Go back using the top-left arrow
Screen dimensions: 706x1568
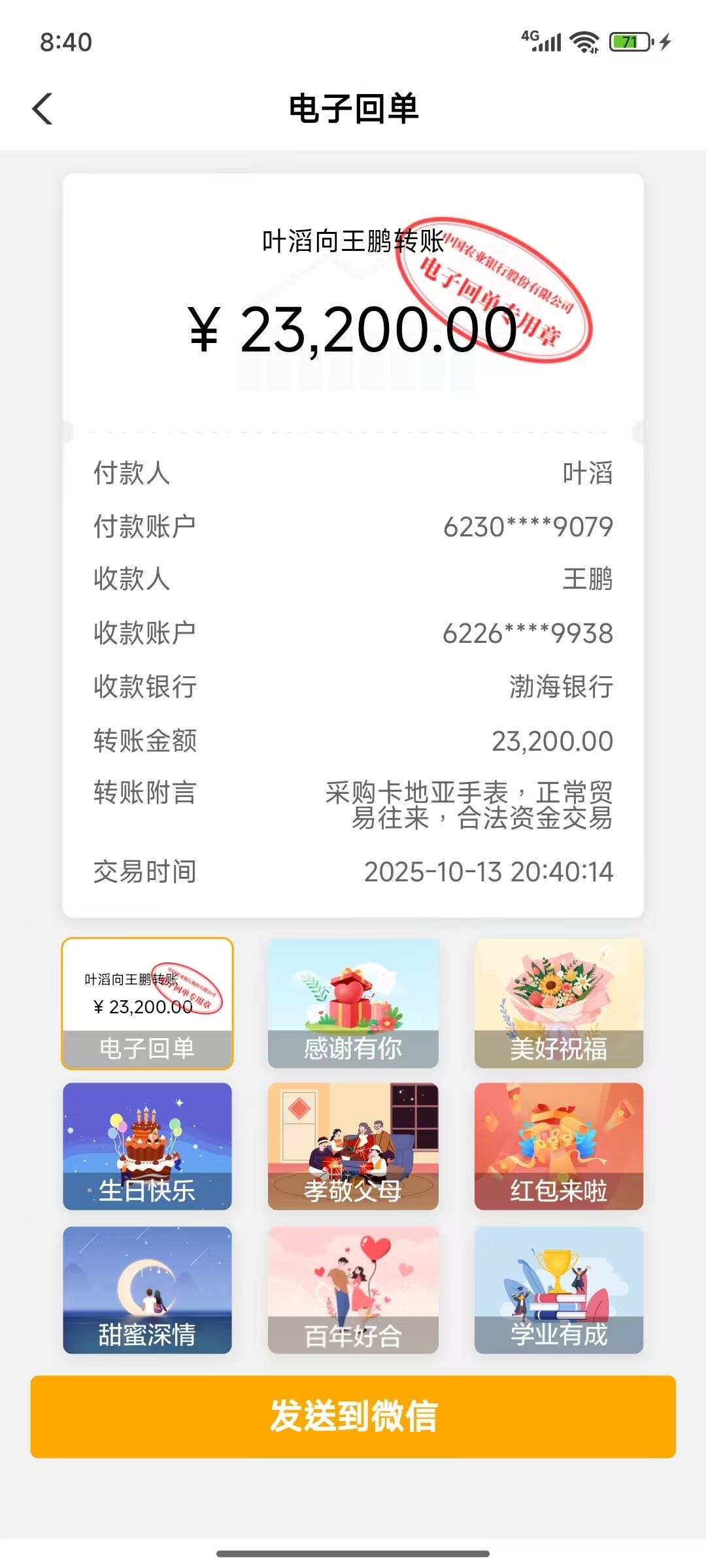coord(42,108)
